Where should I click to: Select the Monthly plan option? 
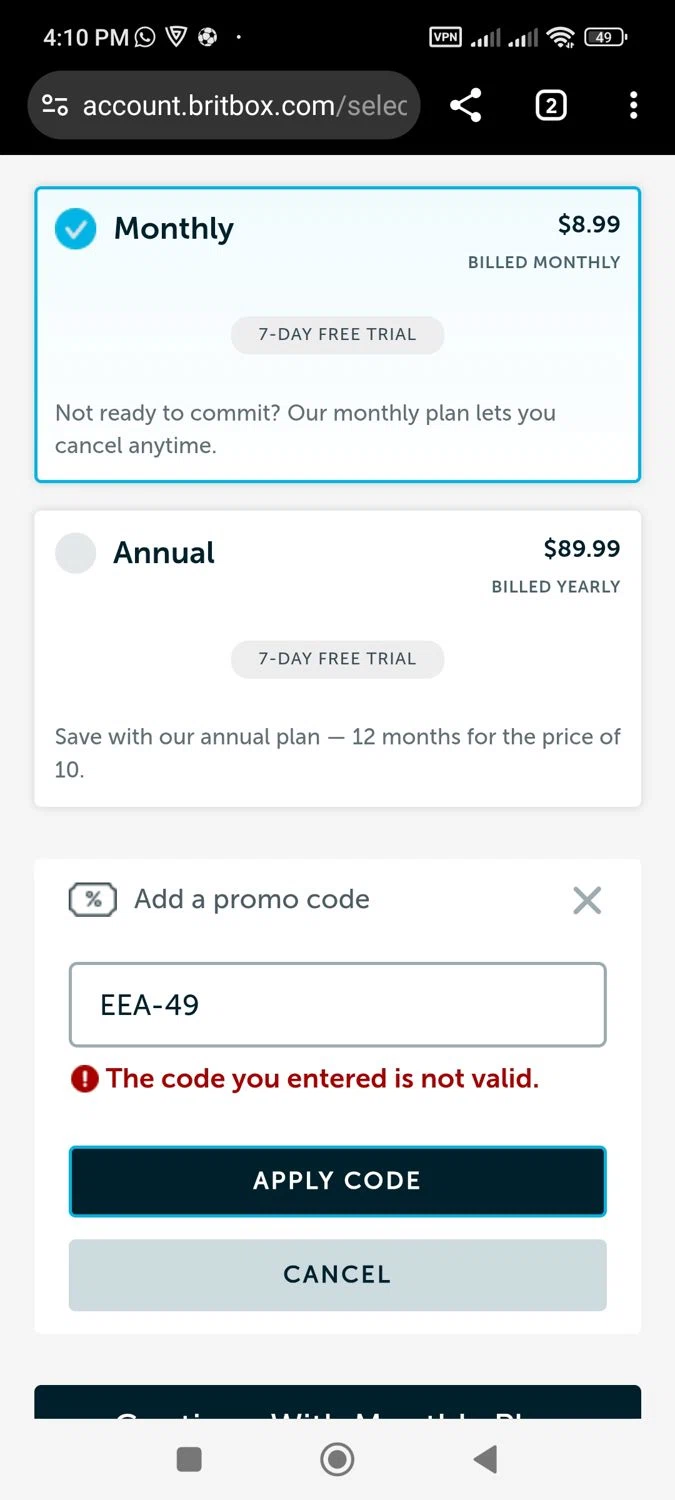pos(76,229)
